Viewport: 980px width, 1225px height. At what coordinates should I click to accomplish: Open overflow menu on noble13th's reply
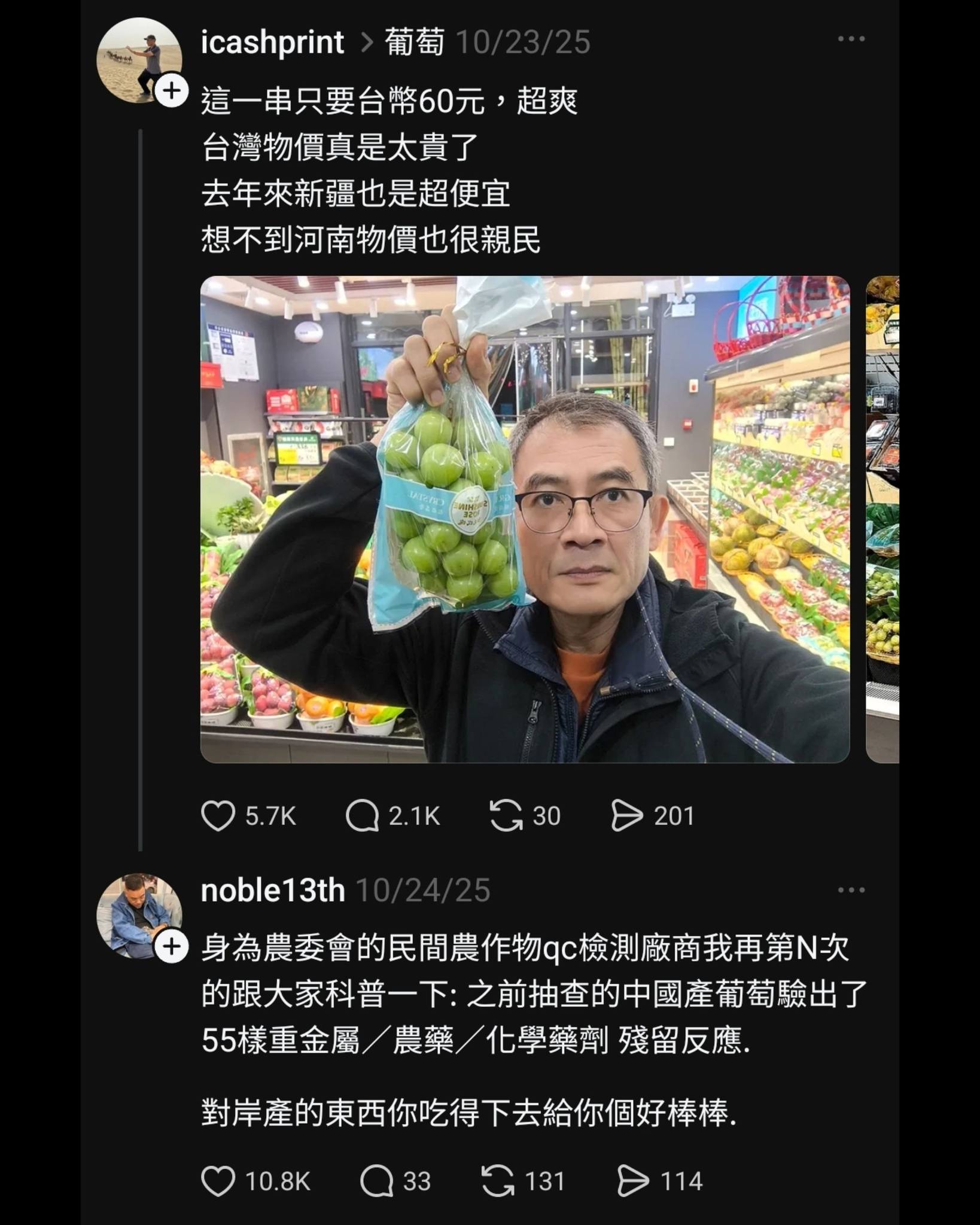click(851, 890)
